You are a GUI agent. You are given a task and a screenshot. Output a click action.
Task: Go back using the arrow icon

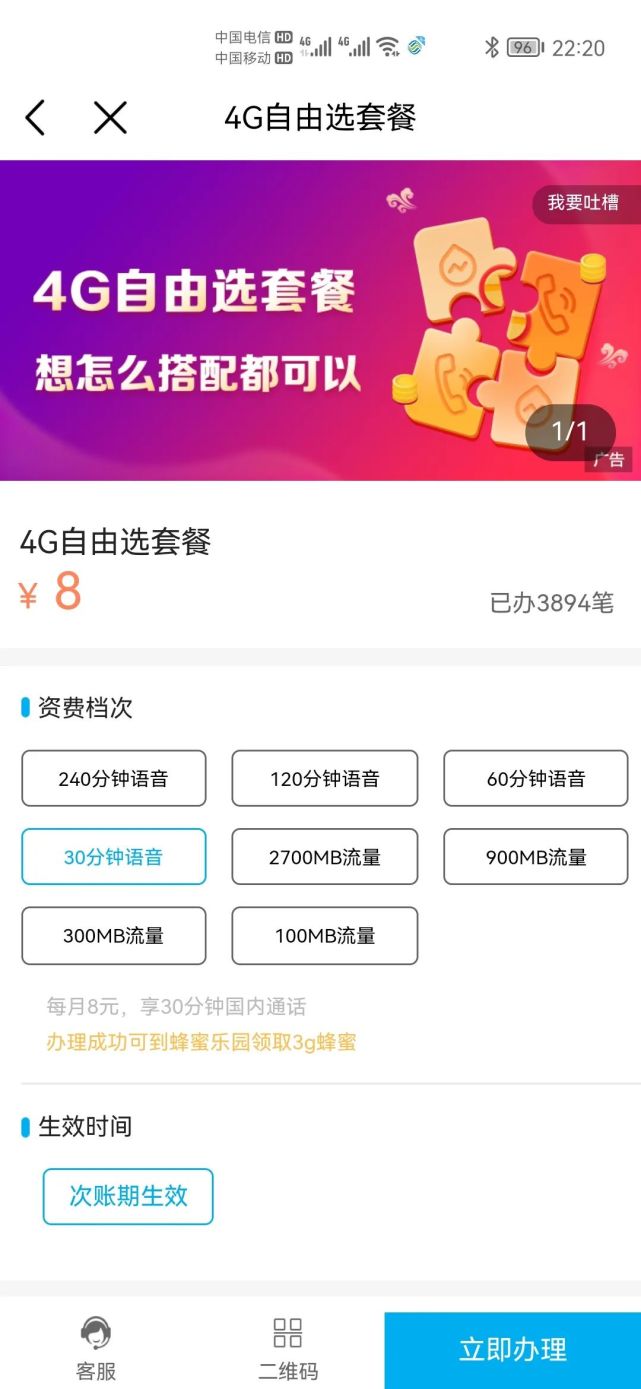pos(35,118)
